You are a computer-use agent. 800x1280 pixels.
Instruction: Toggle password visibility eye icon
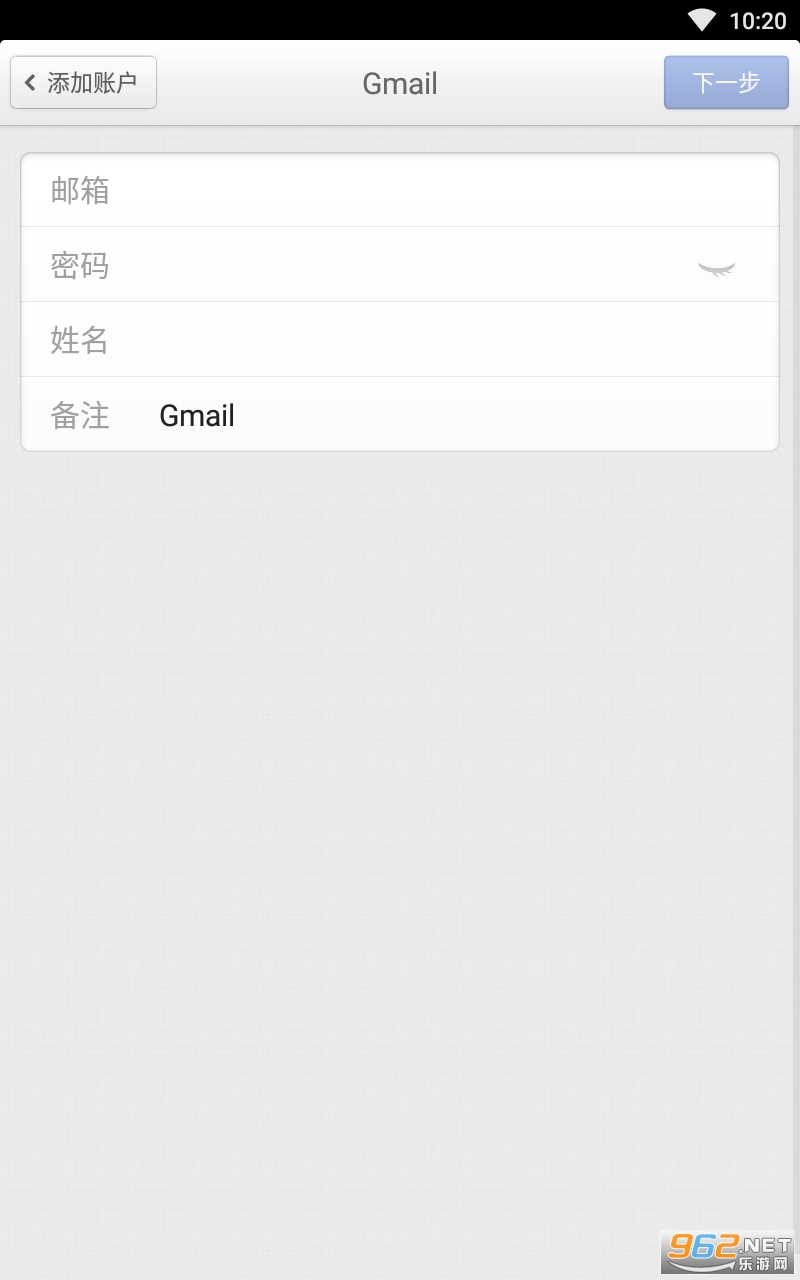point(716,267)
